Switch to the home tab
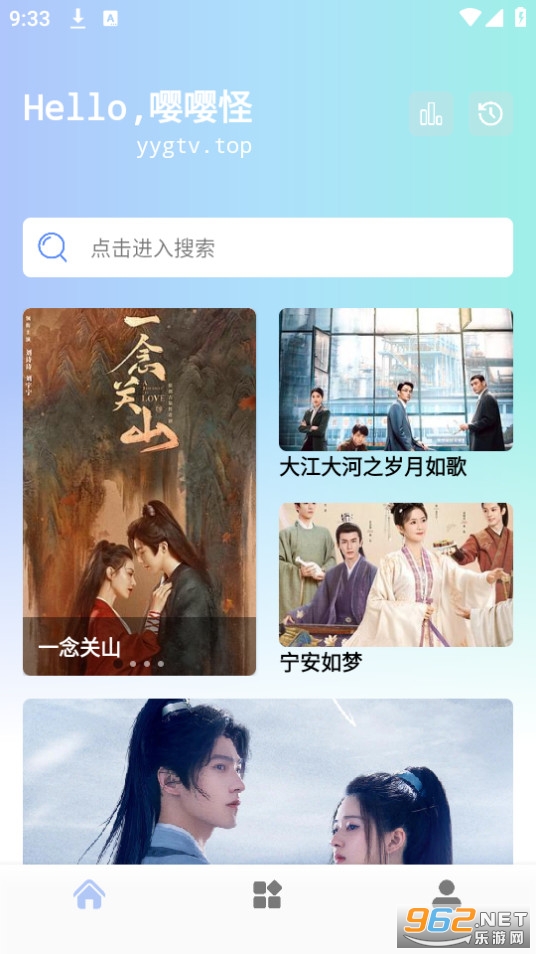536x954 pixels. 89,894
